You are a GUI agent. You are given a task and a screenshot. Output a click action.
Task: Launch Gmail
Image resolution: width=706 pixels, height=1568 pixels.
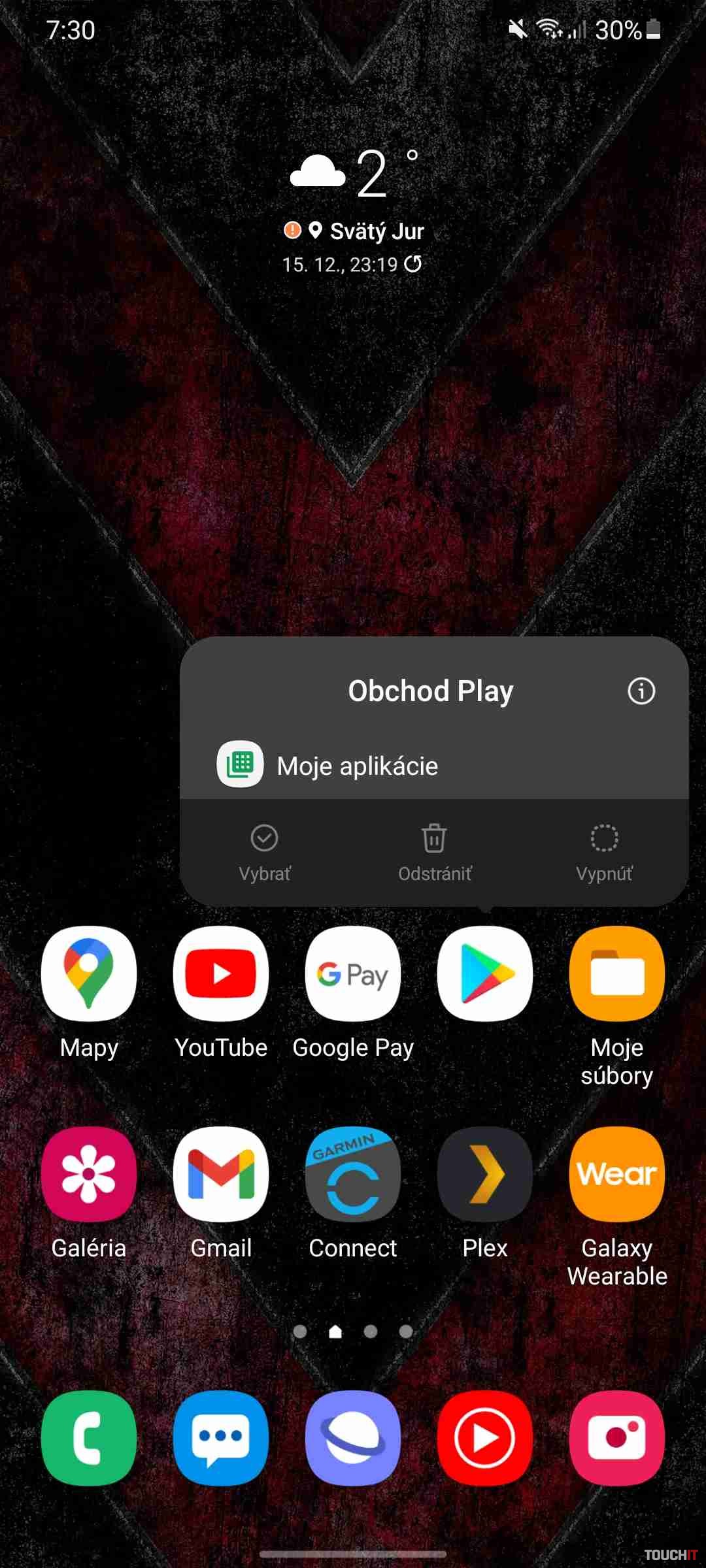pos(221,1174)
